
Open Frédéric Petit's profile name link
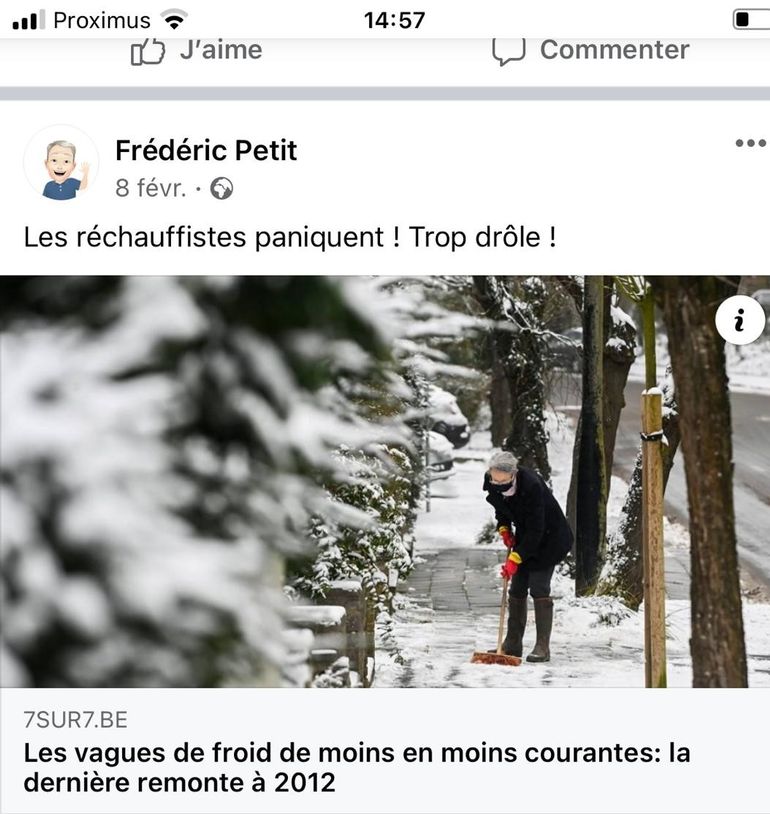coord(206,151)
